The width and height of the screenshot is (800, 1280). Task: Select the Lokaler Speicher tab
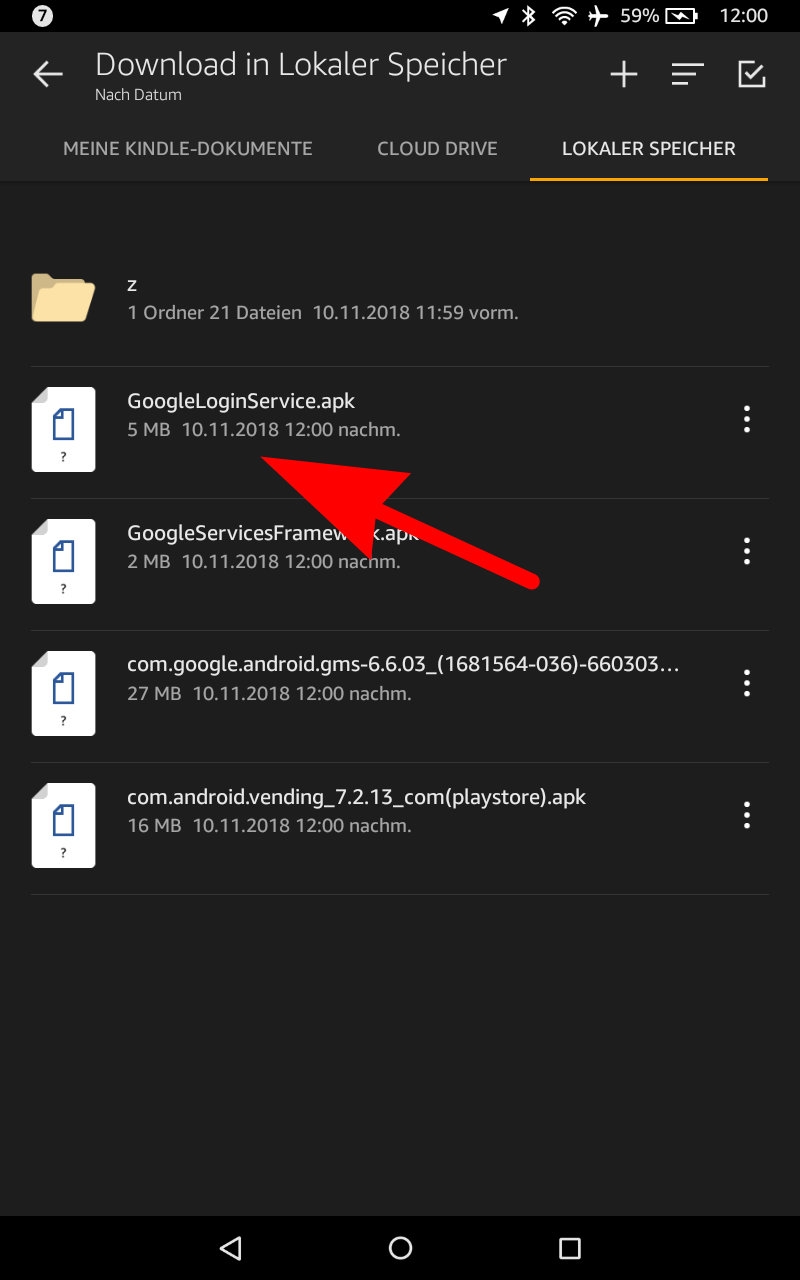tap(649, 149)
